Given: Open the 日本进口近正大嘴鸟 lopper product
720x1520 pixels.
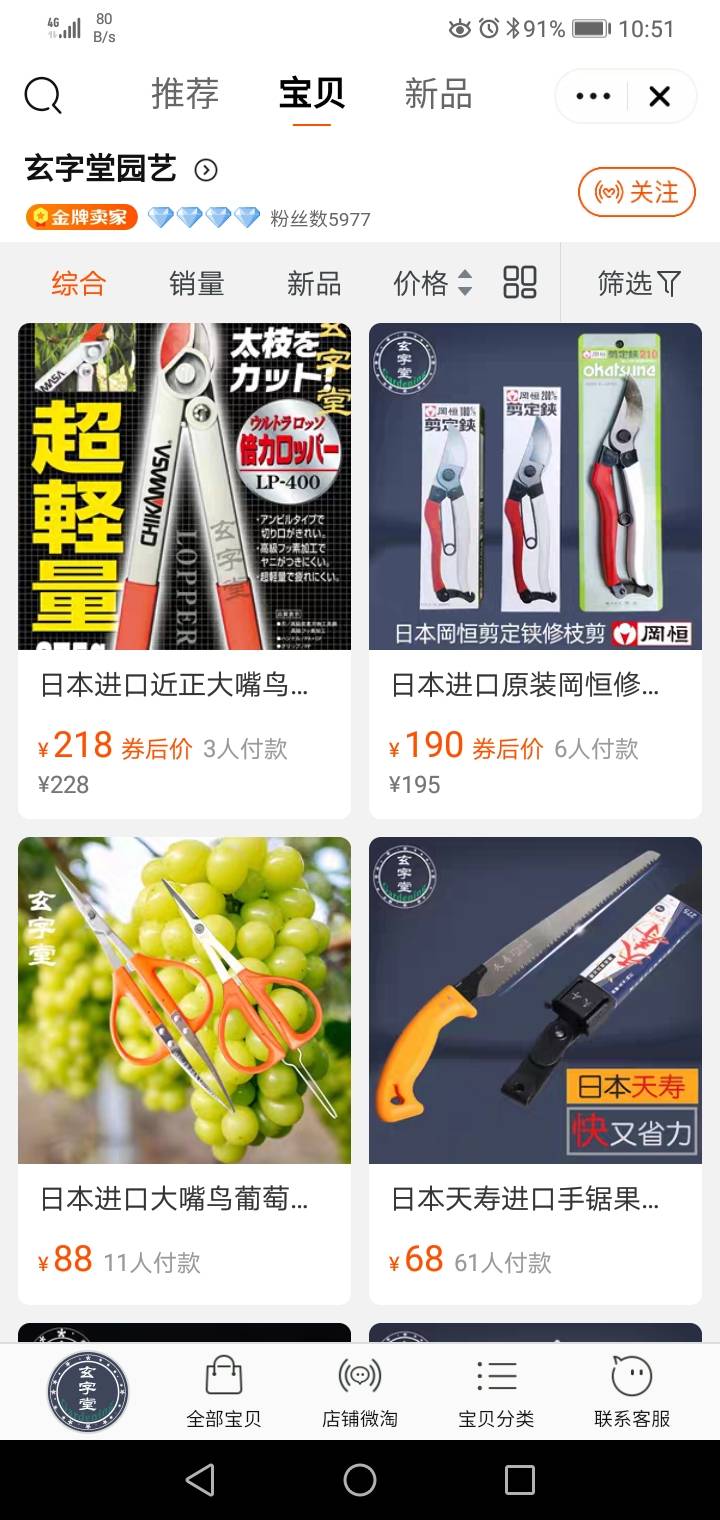Looking at the screenshot, I should click(185, 570).
